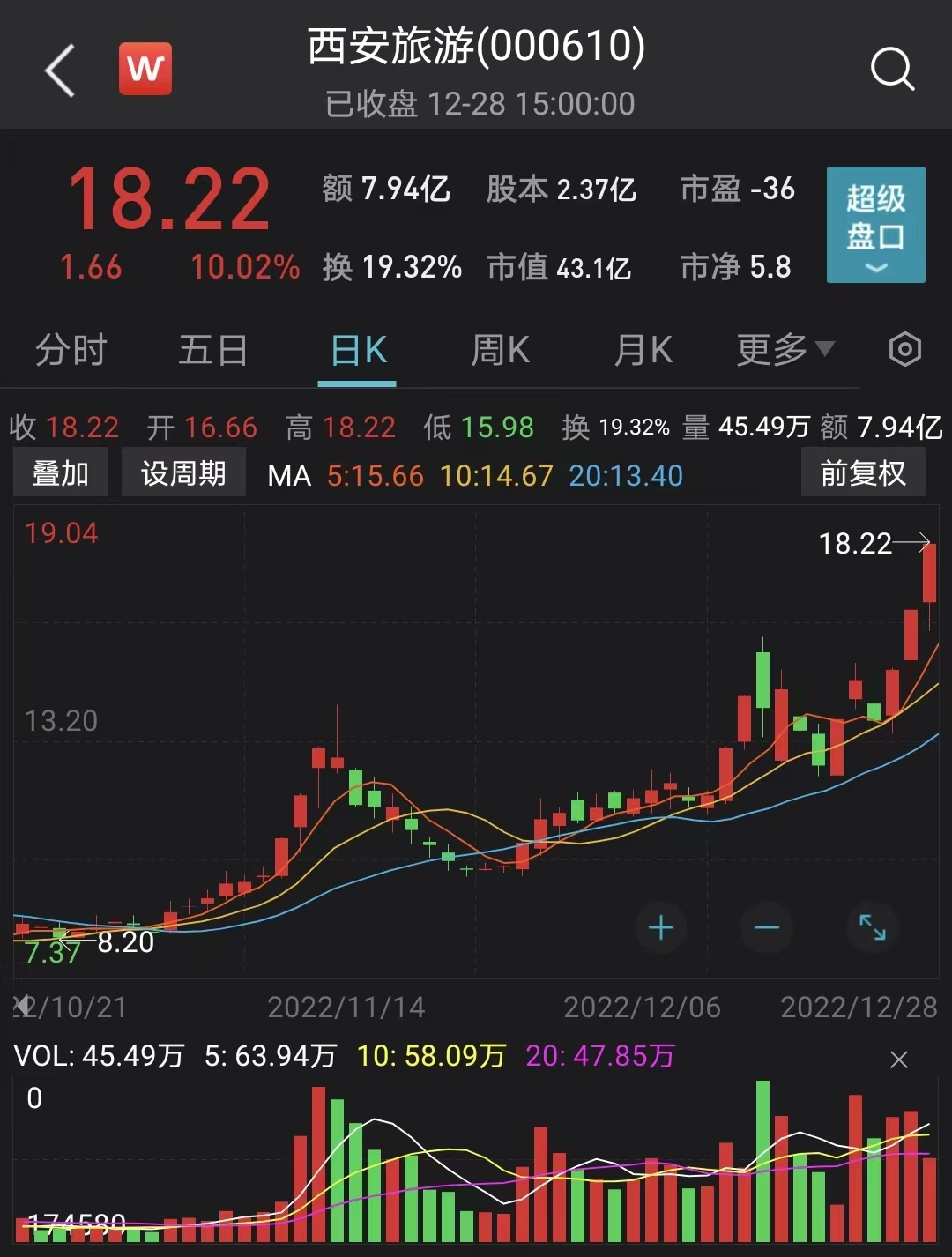The height and width of the screenshot is (1257, 952).
Task: Zoom out the chart with minus
Action: [x=766, y=927]
